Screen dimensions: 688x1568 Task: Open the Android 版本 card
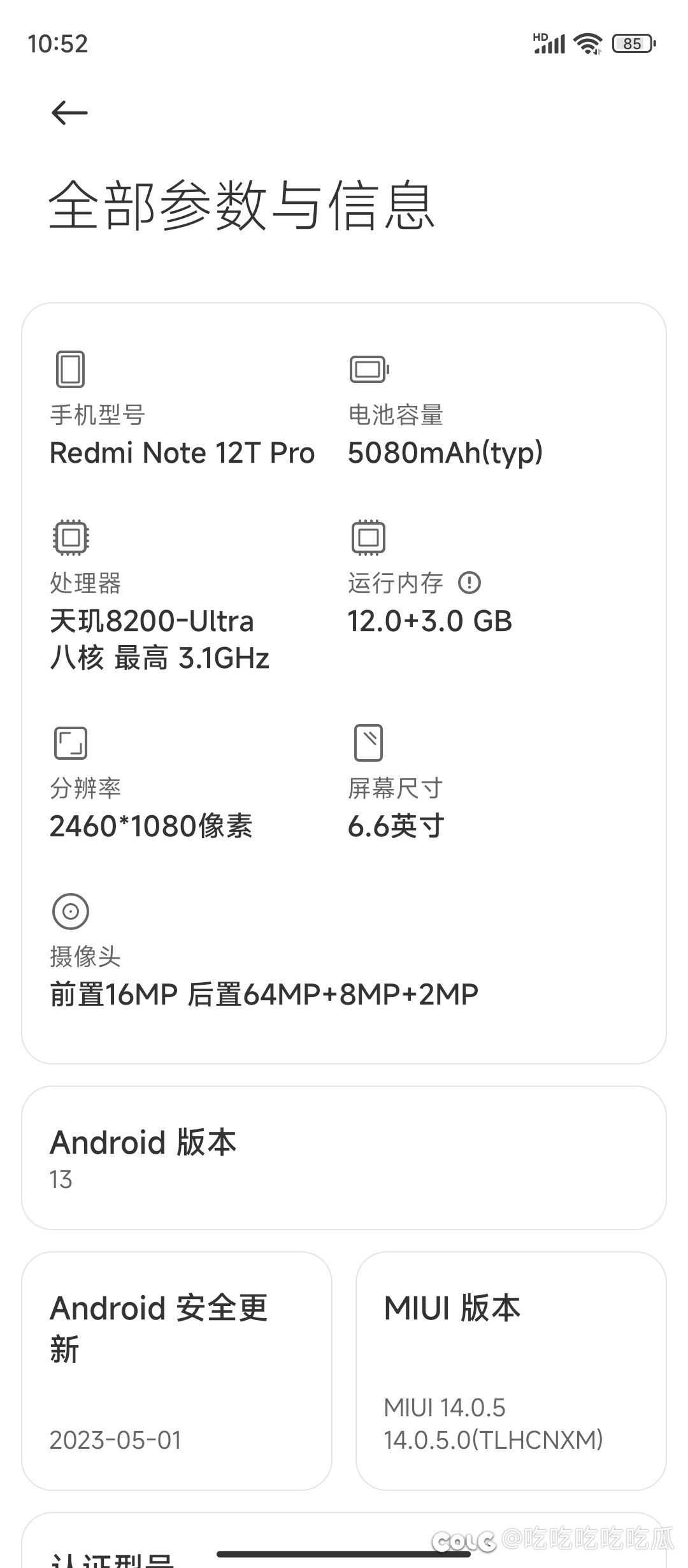344,1158
